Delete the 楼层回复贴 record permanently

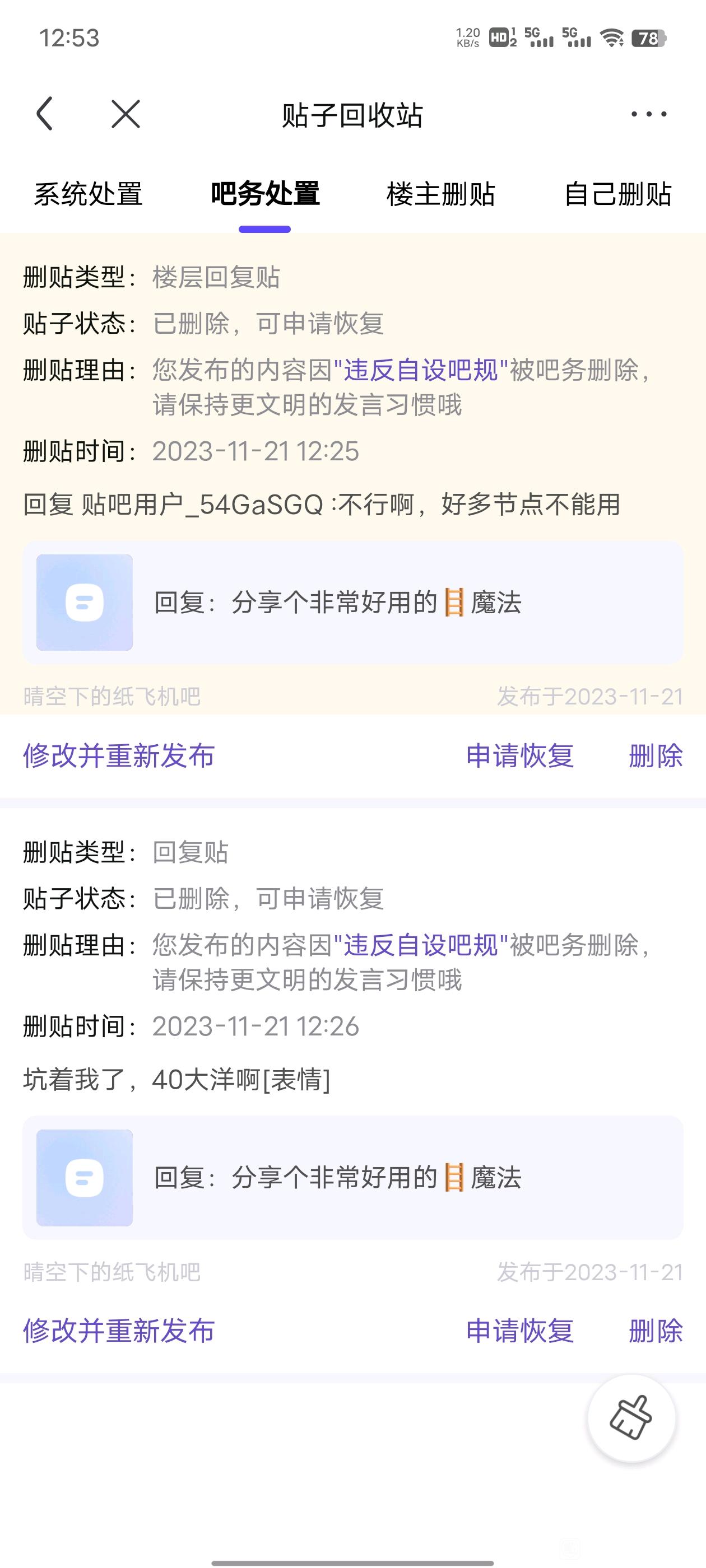coord(656,756)
